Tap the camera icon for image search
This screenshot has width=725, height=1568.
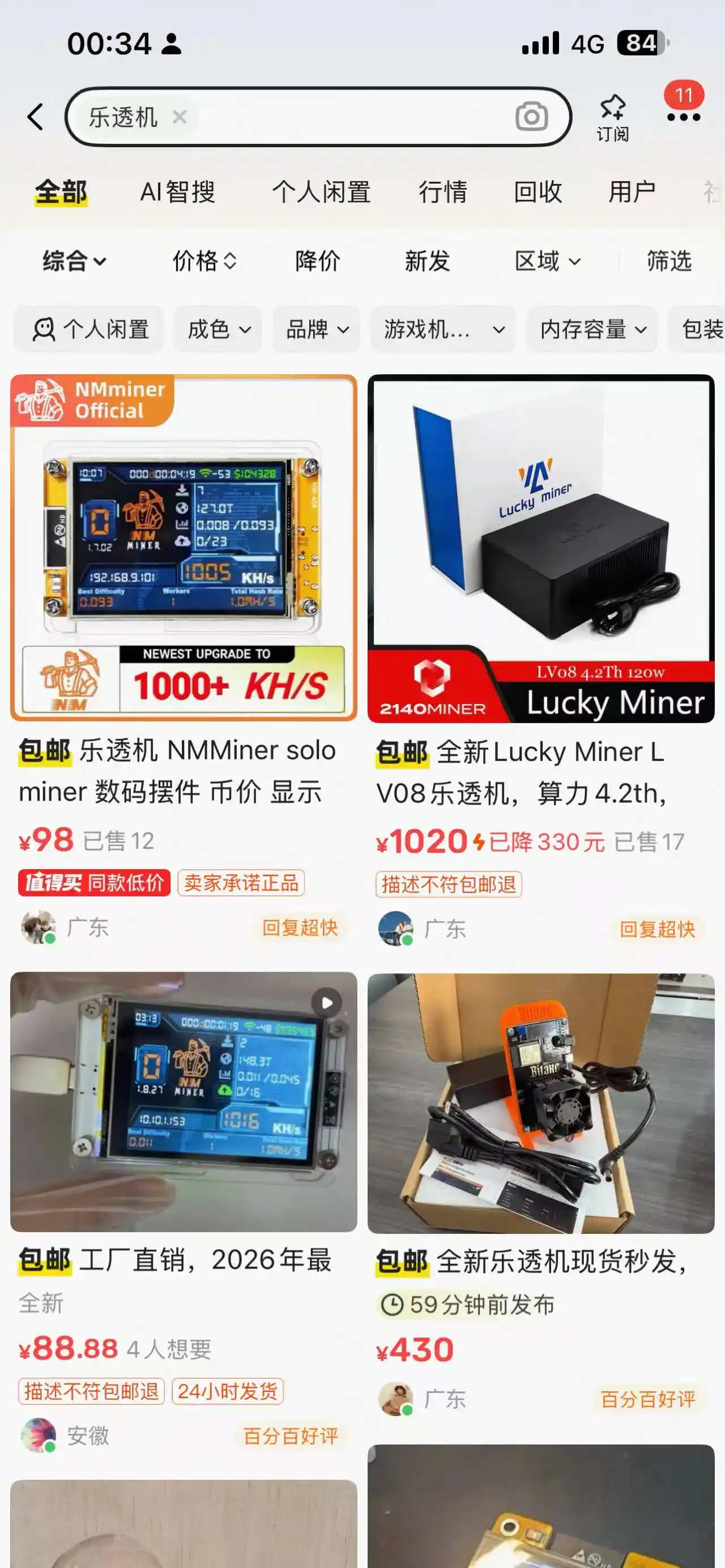click(x=532, y=117)
